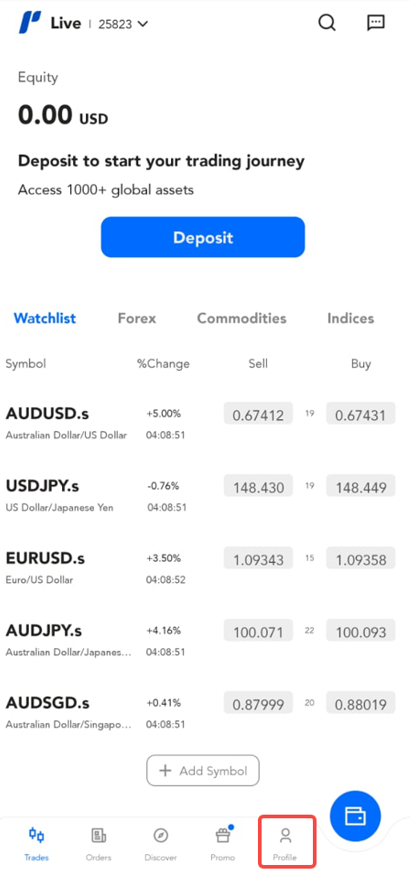
Task: Tap the AUDUSD.s buy price 0.67431
Action: (361, 413)
